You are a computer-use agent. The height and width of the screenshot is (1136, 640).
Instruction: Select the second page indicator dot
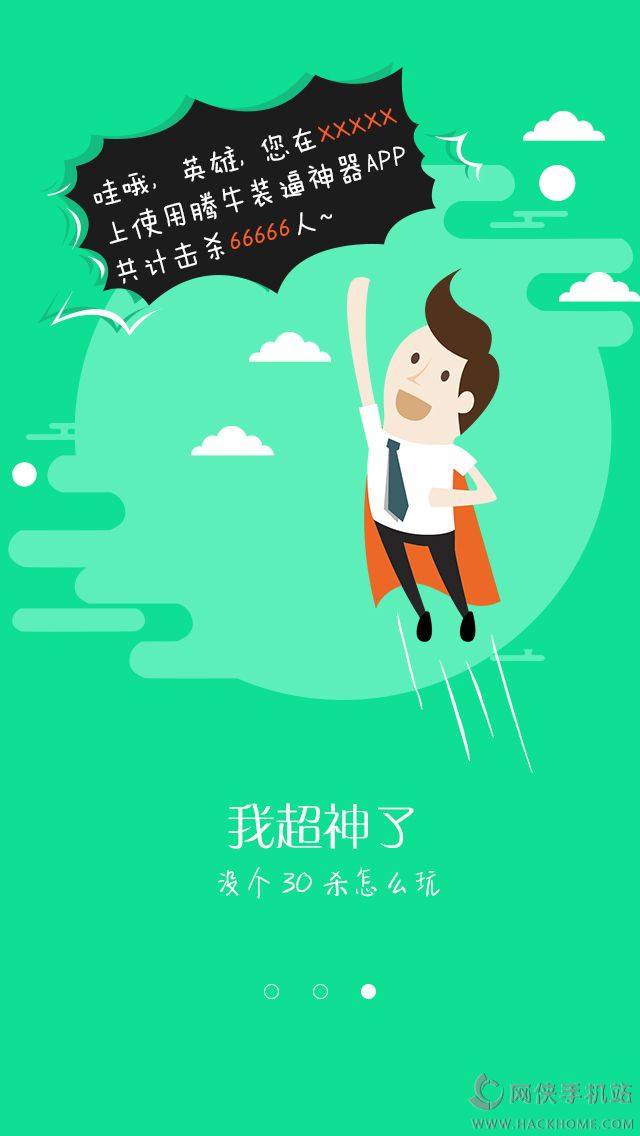click(x=320, y=991)
